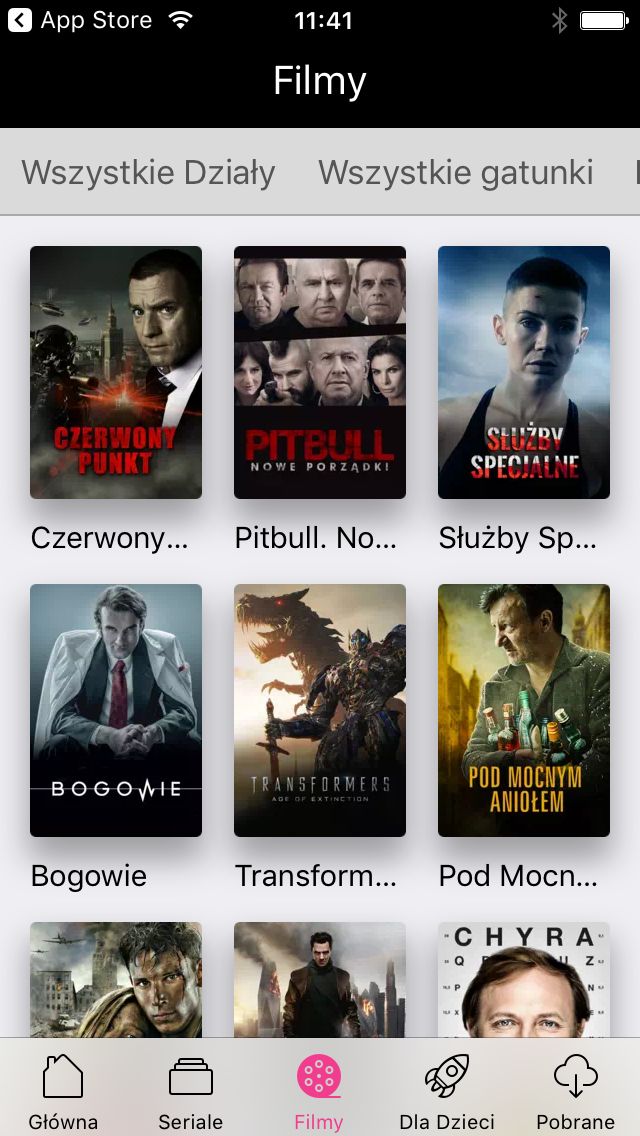Open the Wszystkie gatunki filter

(456, 172)
